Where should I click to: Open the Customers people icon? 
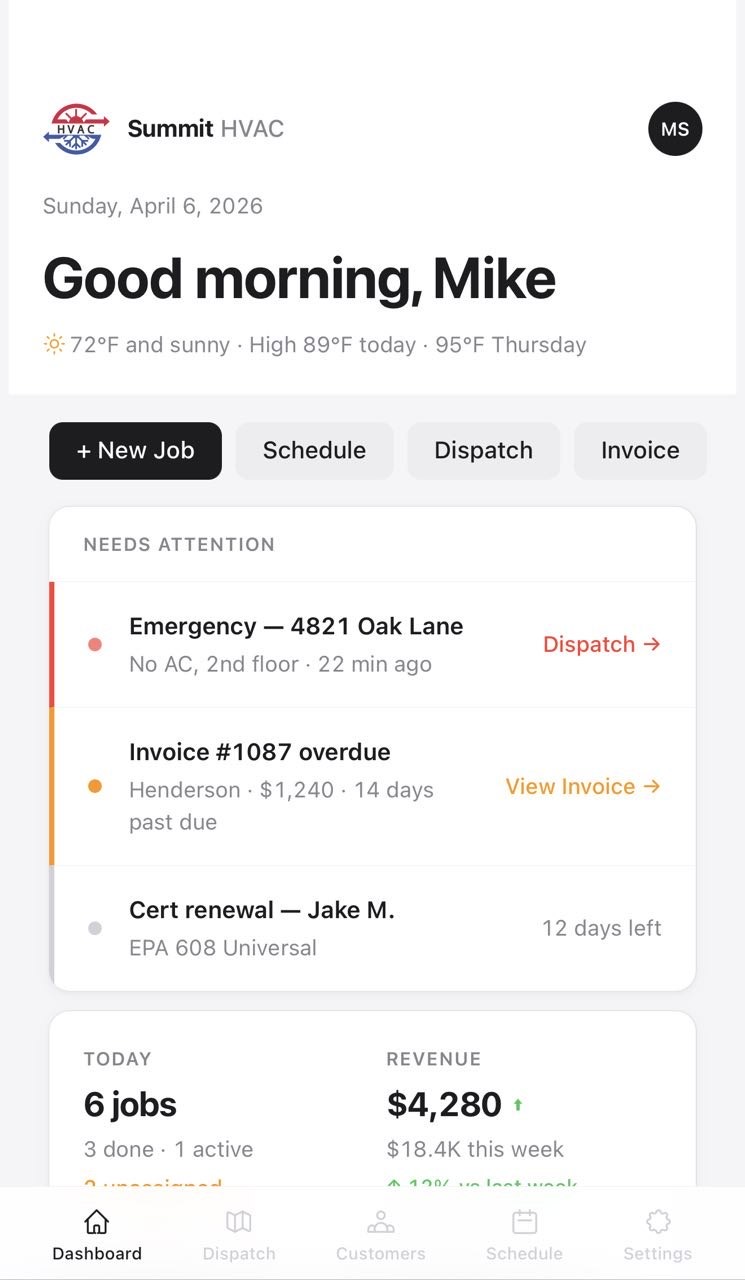click(381, 1221)
